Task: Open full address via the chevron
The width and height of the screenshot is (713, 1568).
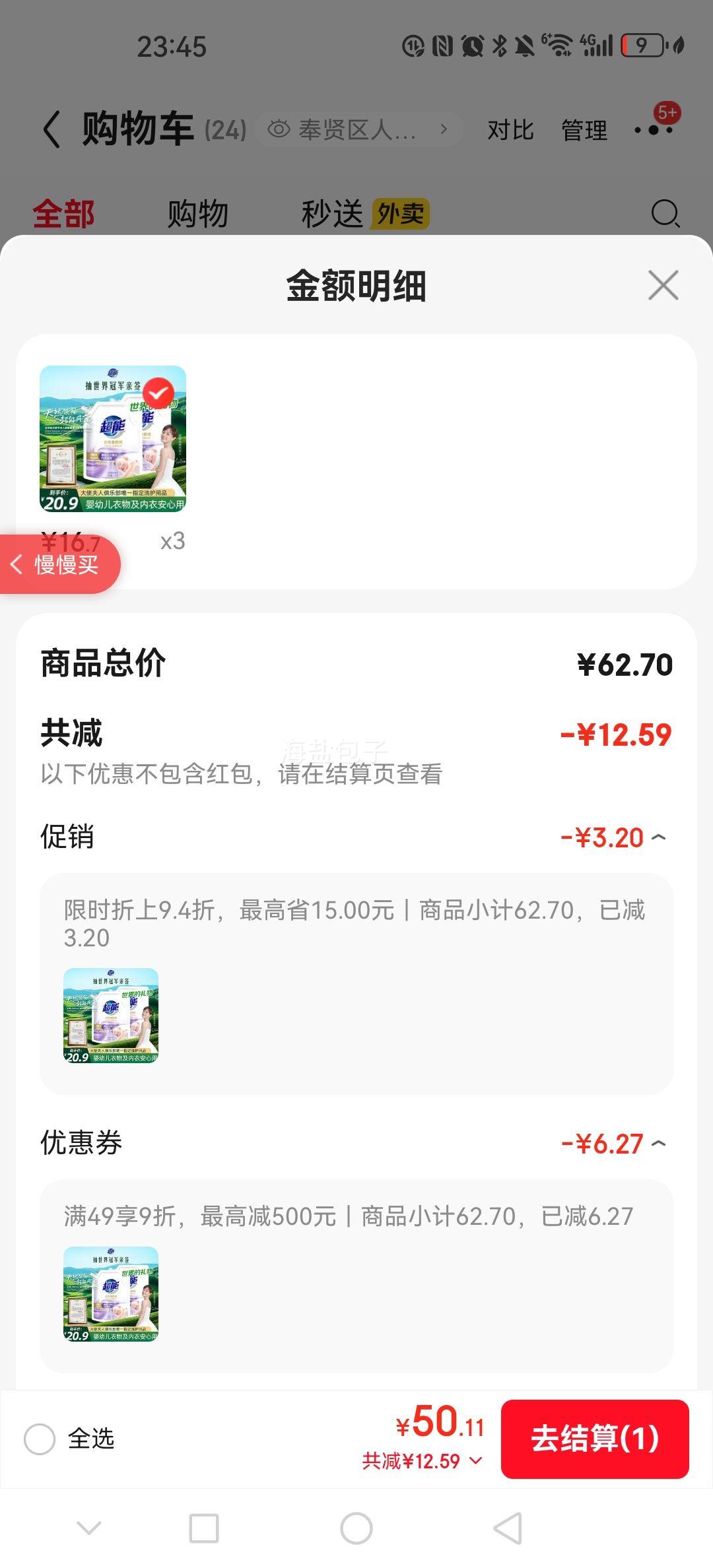Action: click(x=445, y=129)
